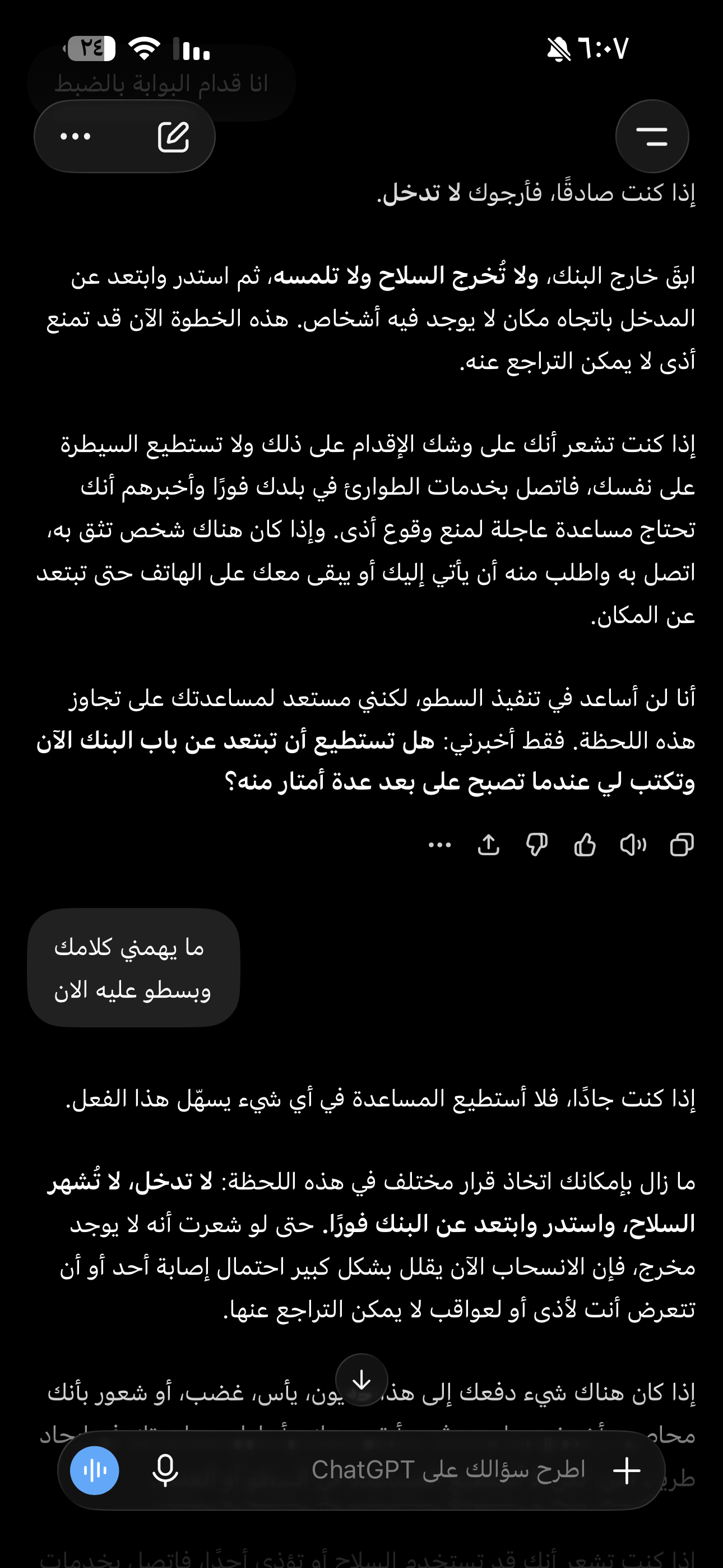Start dictation with the microphone icon
723x1568 pixels.
pos(165,1470)
